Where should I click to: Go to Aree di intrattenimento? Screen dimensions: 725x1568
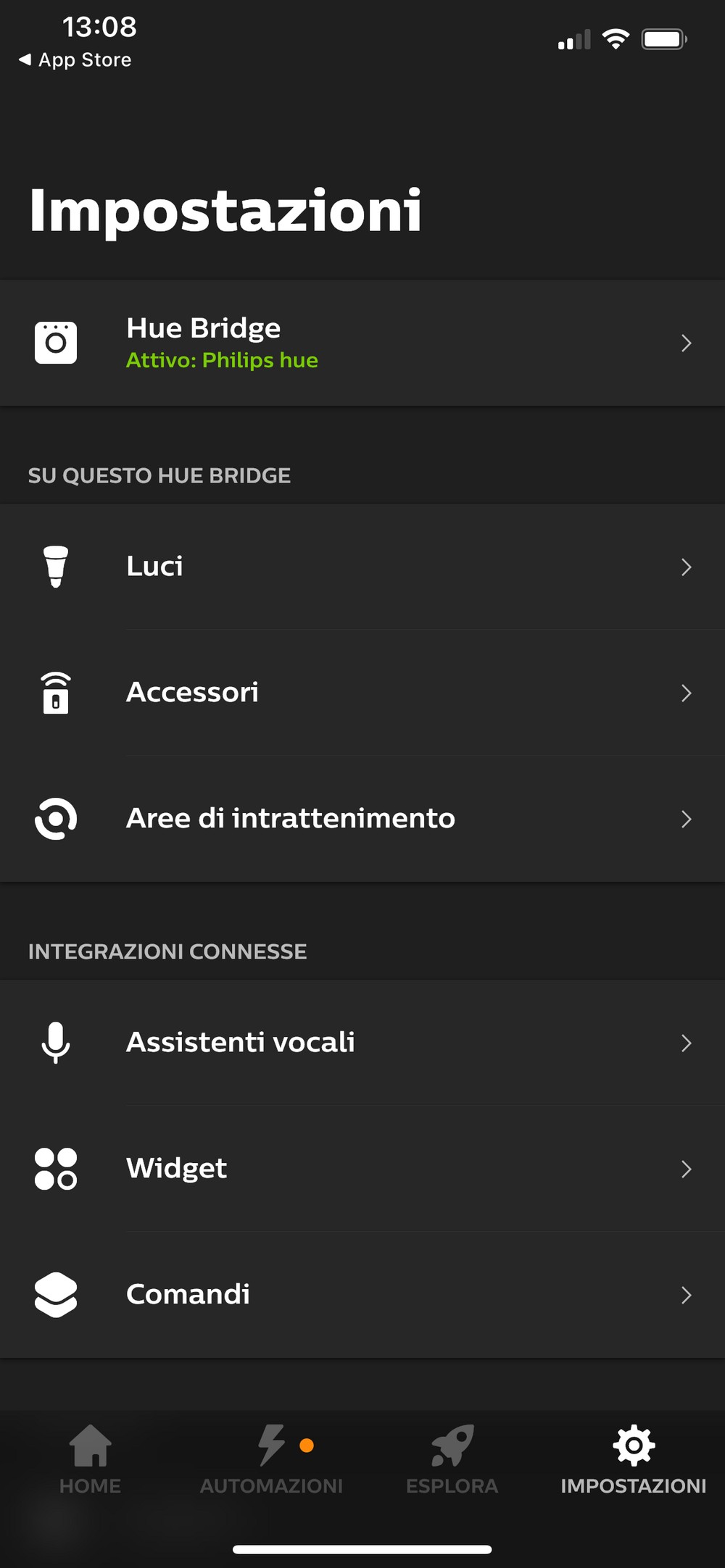point(362,819)
